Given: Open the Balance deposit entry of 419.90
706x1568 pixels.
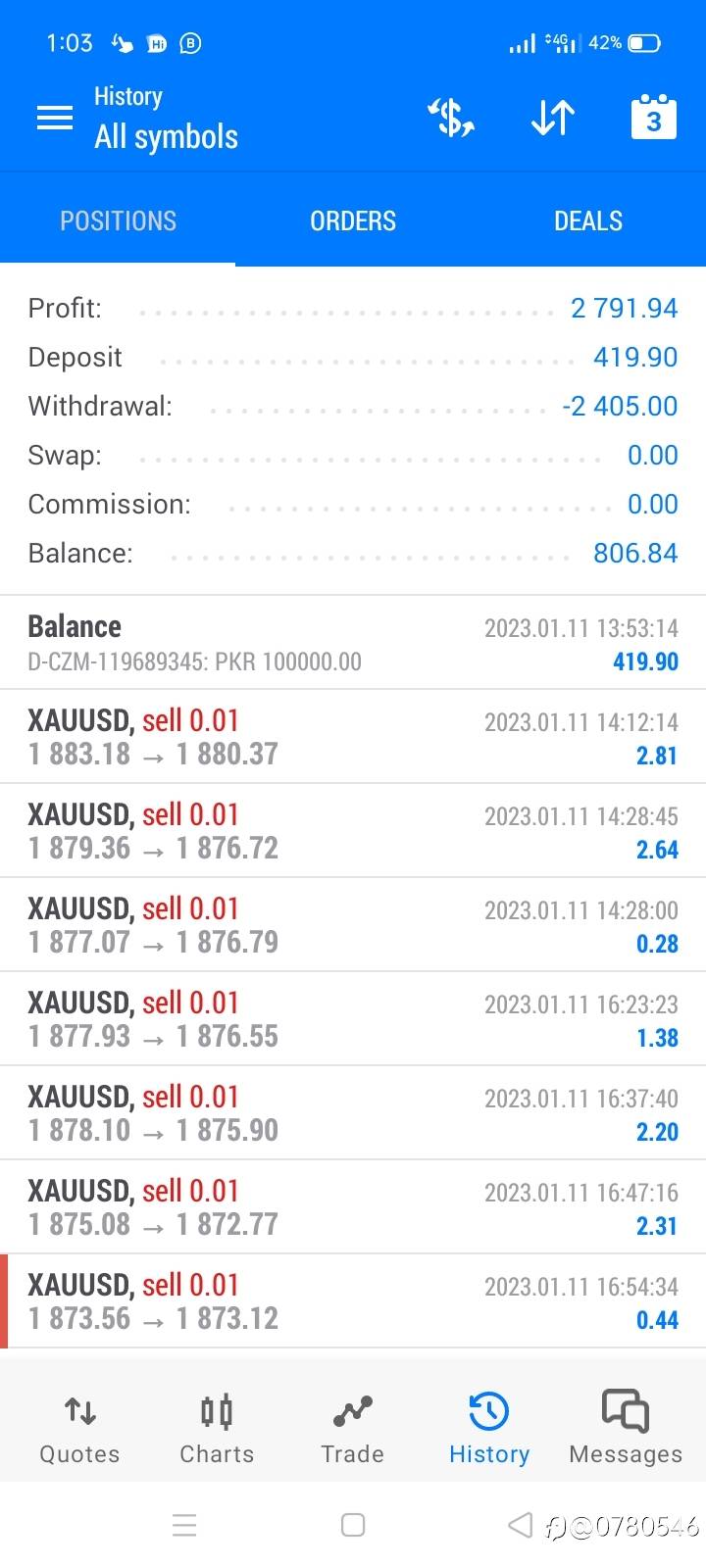Looking at the screenshot, I should coord(353,643).
